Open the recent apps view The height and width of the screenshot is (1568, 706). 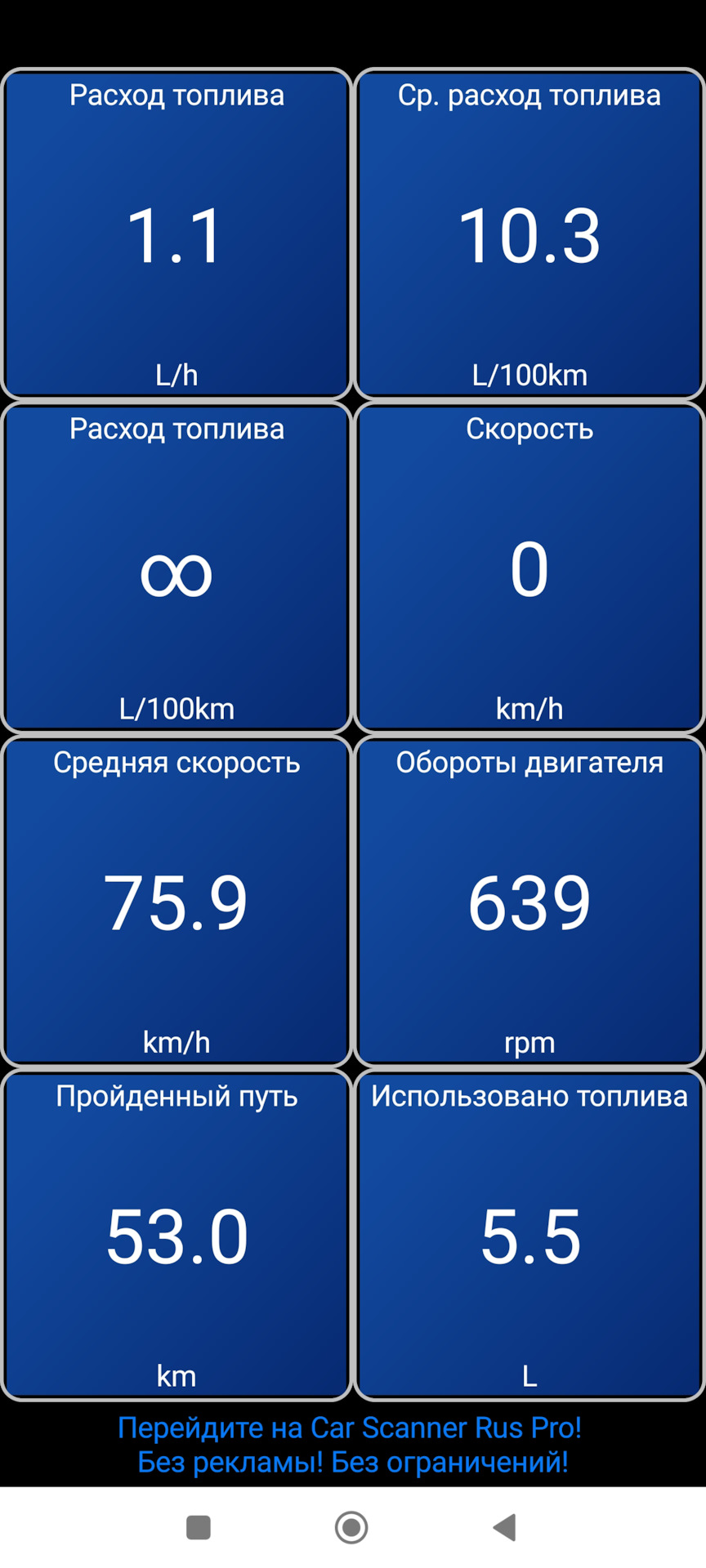(x=199, y=1527)
